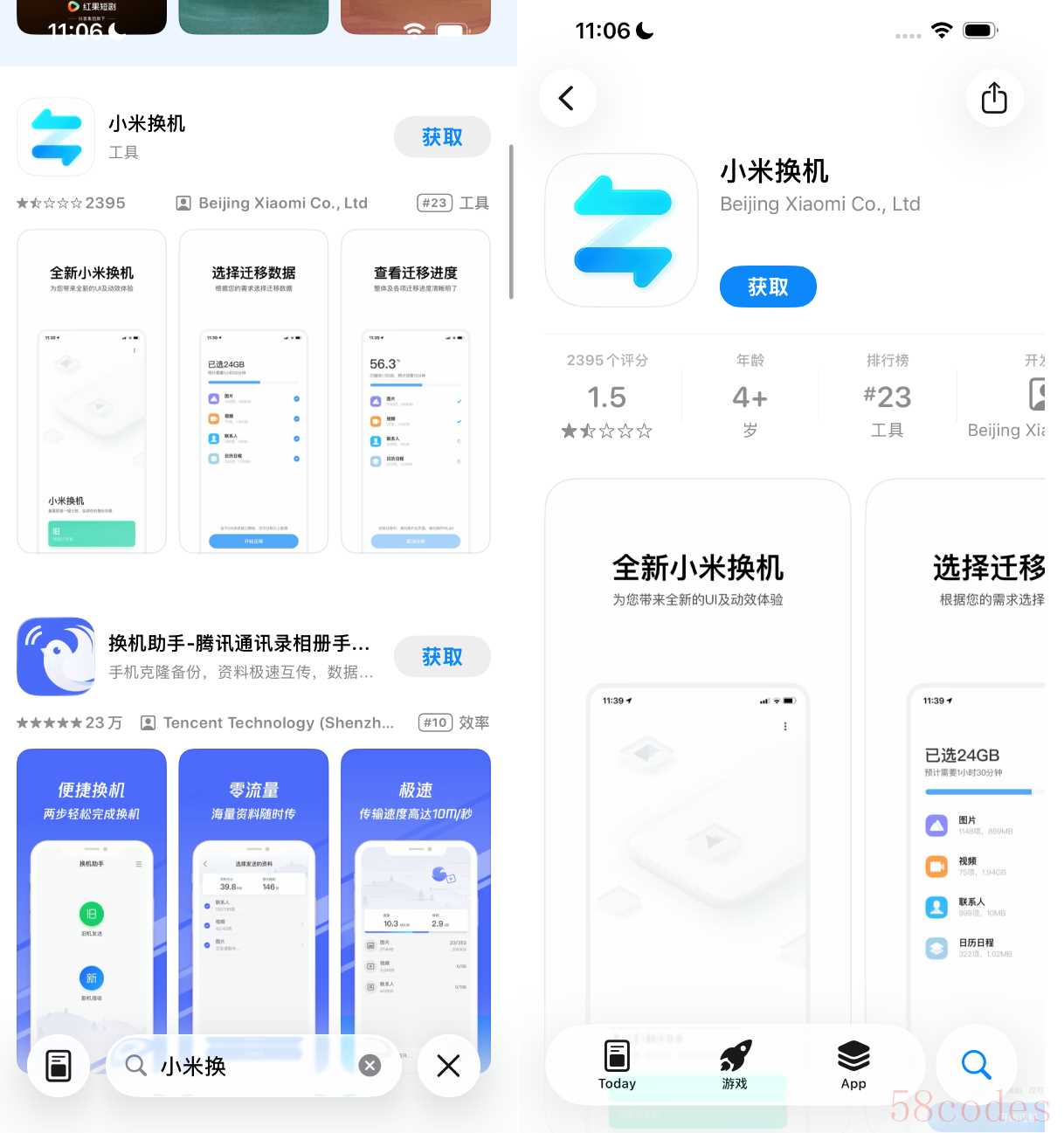Open the search magnifier tab
Screen dimensions: 1064x1133
coord(976,1065)
